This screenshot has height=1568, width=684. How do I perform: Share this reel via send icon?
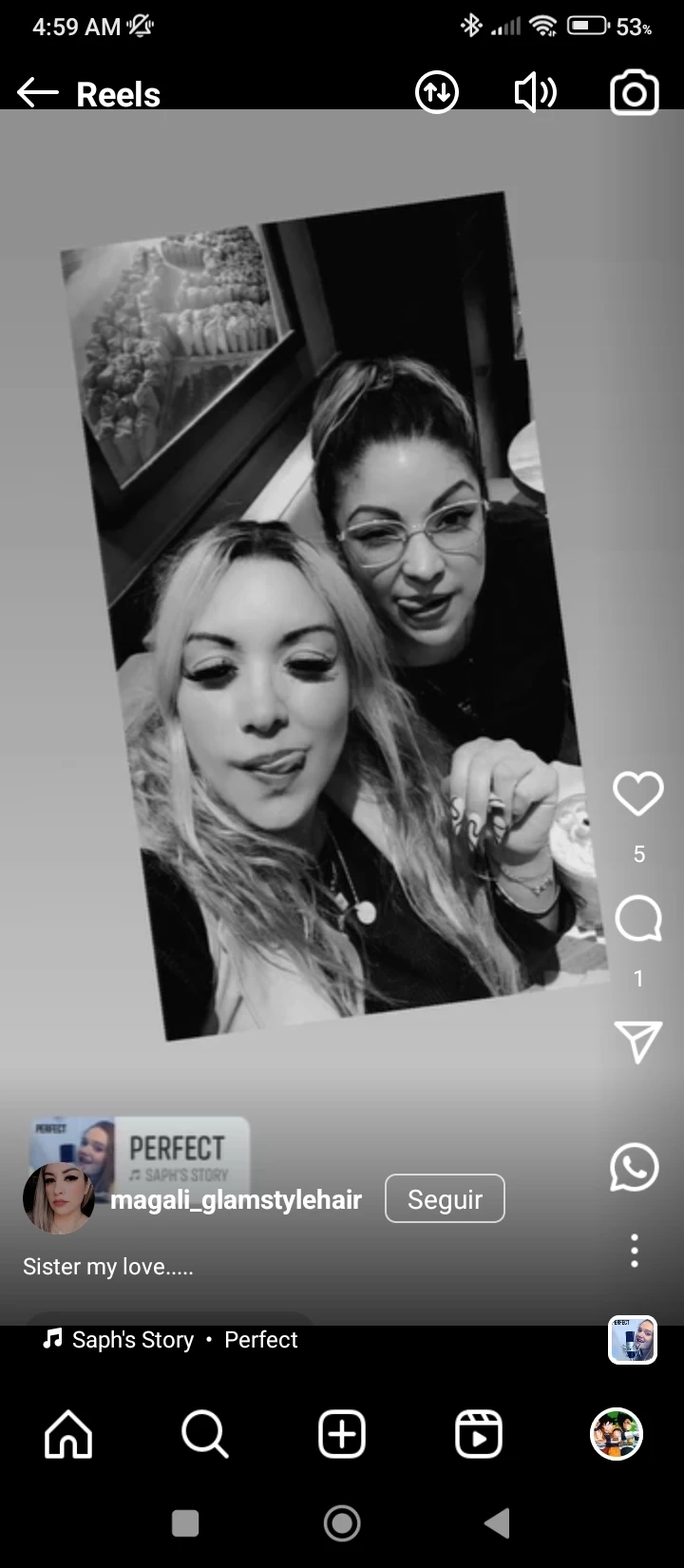coord(637,1042)
